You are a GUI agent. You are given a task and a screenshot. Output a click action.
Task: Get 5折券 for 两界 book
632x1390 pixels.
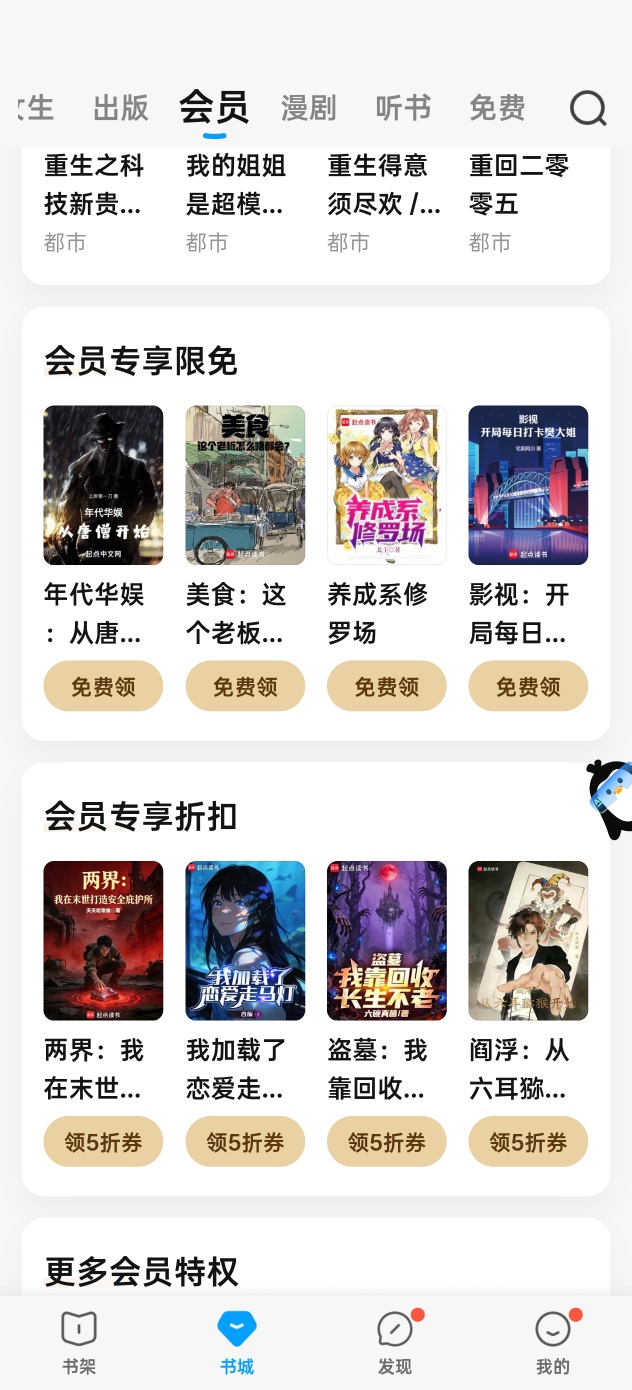(103, 1142)
